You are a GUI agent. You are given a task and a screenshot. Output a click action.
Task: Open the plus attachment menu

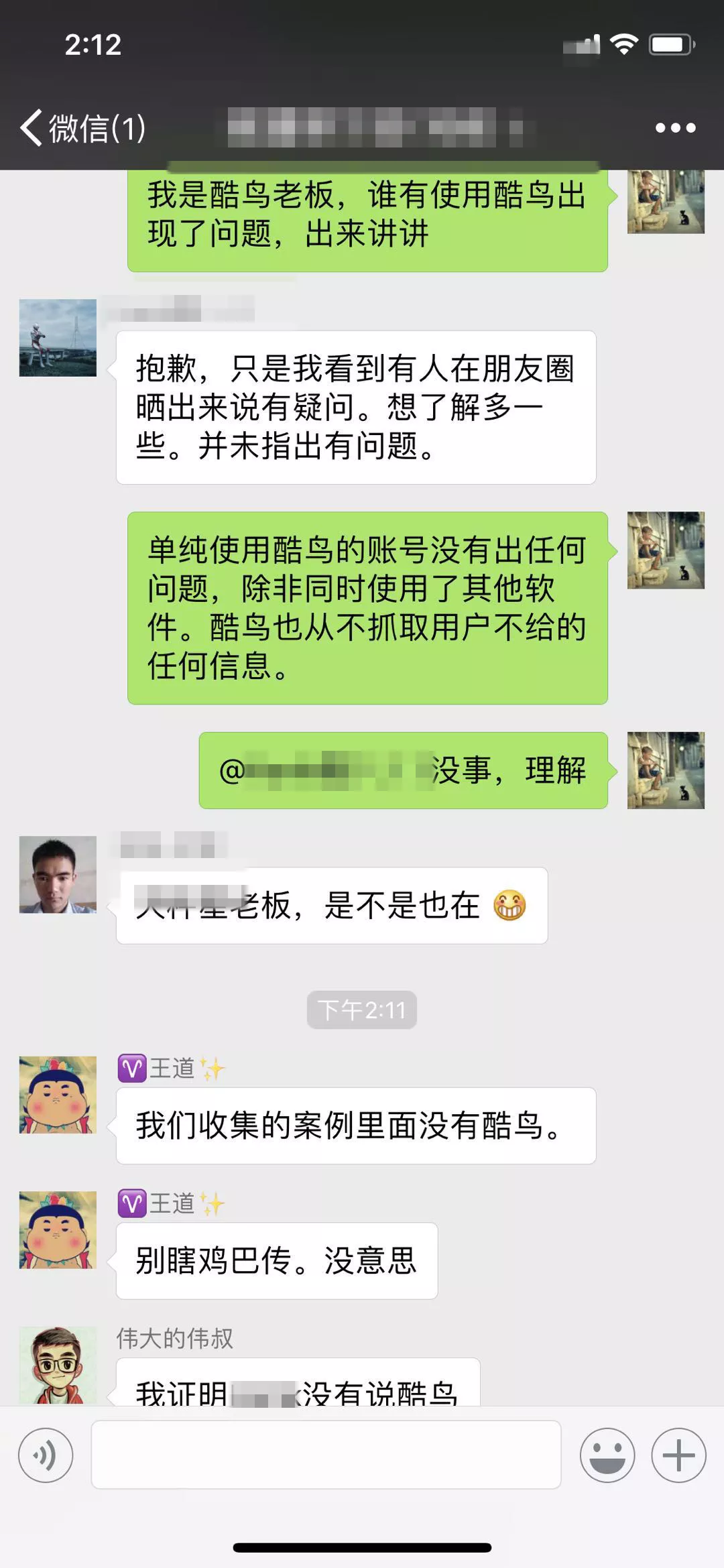pyautogui.click(x=678, y=1455)
